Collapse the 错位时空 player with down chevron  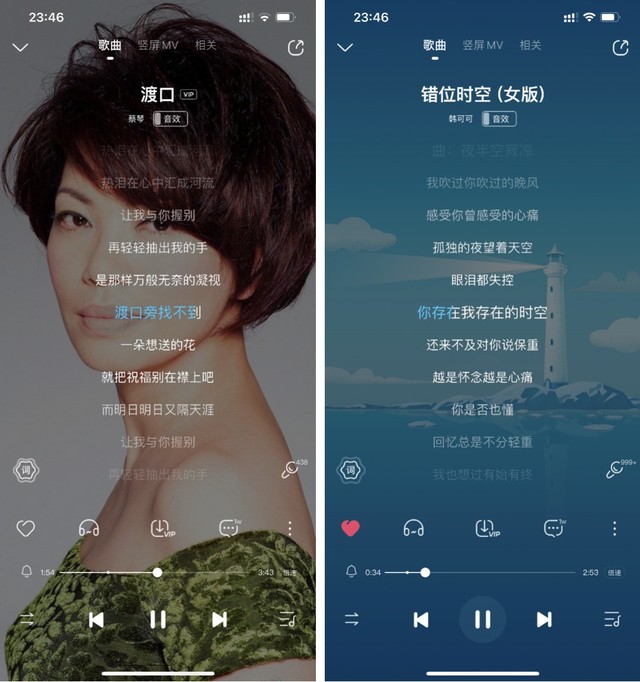point(345,47)
